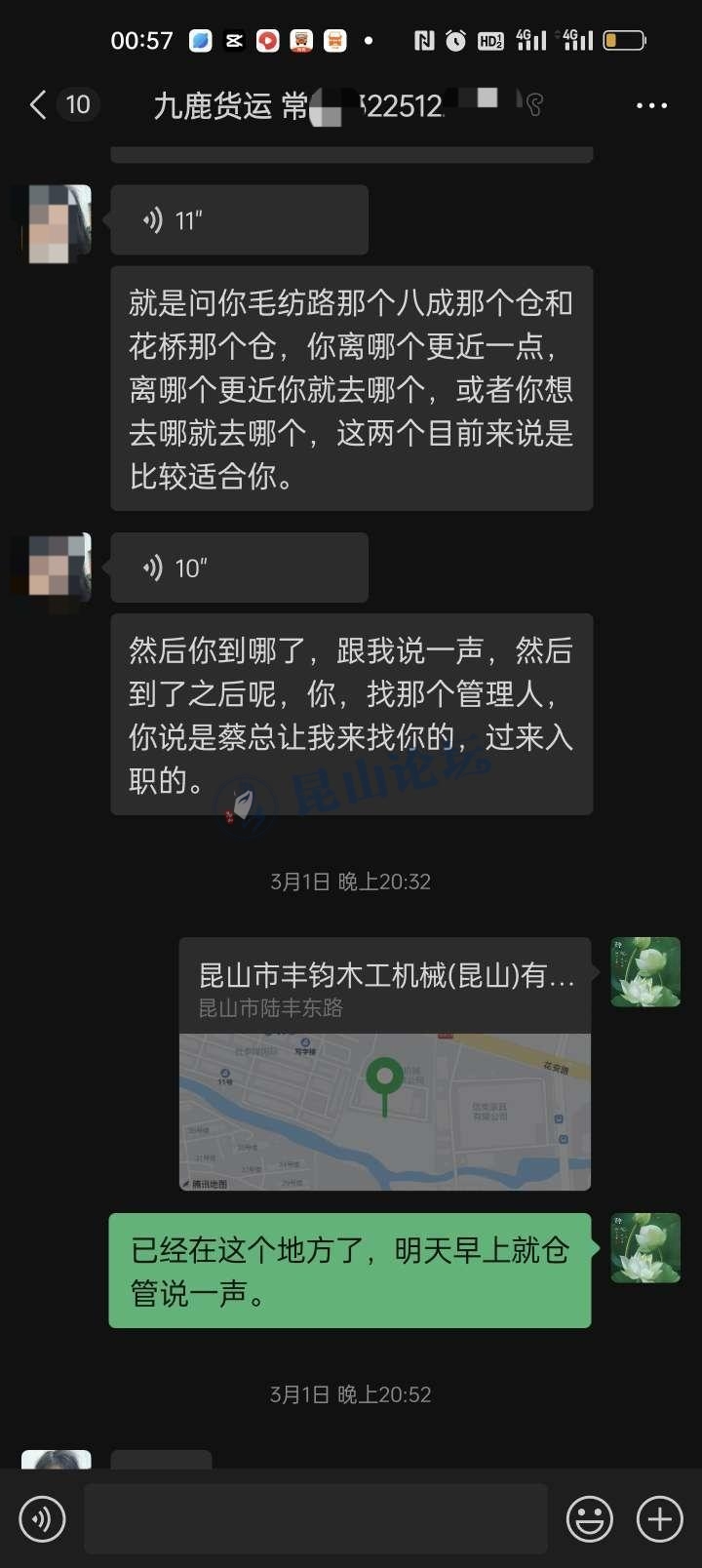The height and width of the screenshot is (1568, 702).
Task: Open the plus attachment menu
Action: coord(660,1518)
